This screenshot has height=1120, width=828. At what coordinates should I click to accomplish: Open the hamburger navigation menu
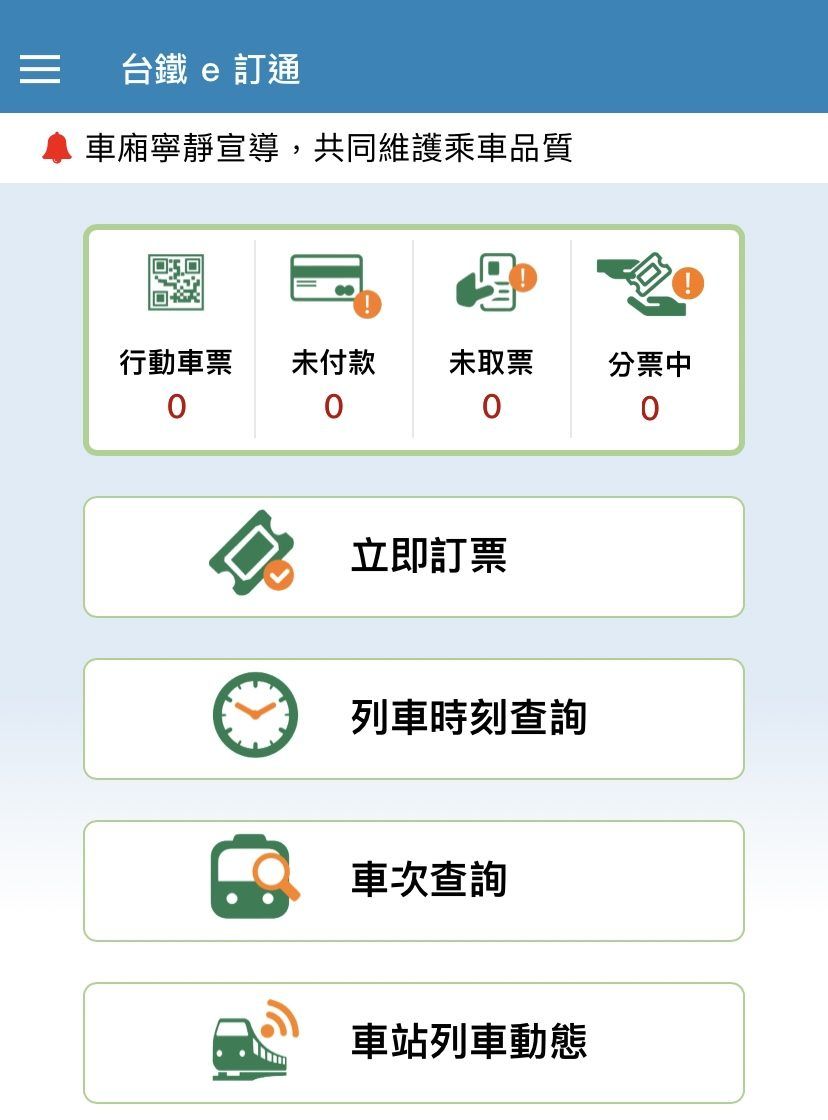(41, 69)
